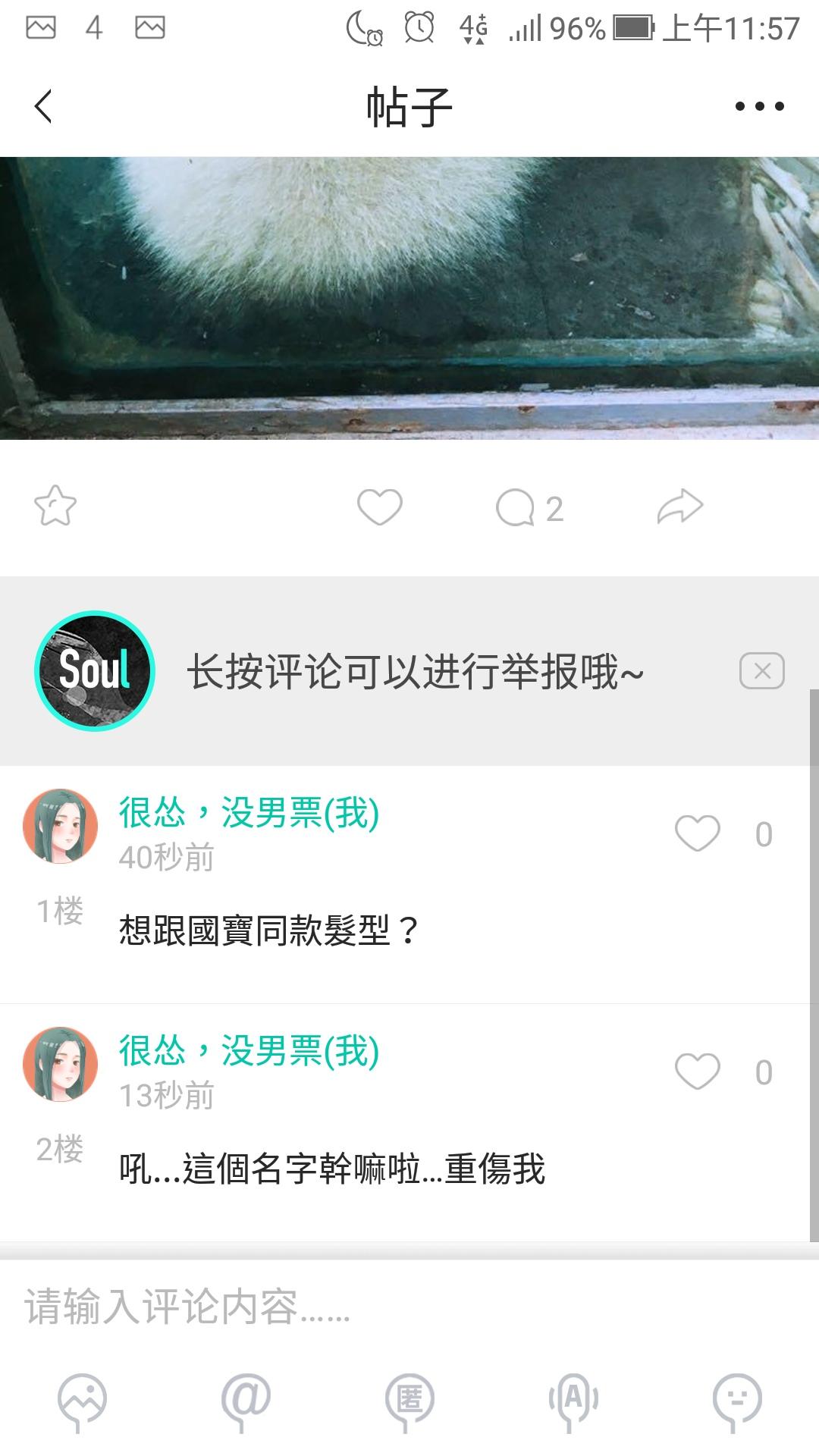Focus the 请输入评论内容 comment field
819x1456 pixels.
409,1307
